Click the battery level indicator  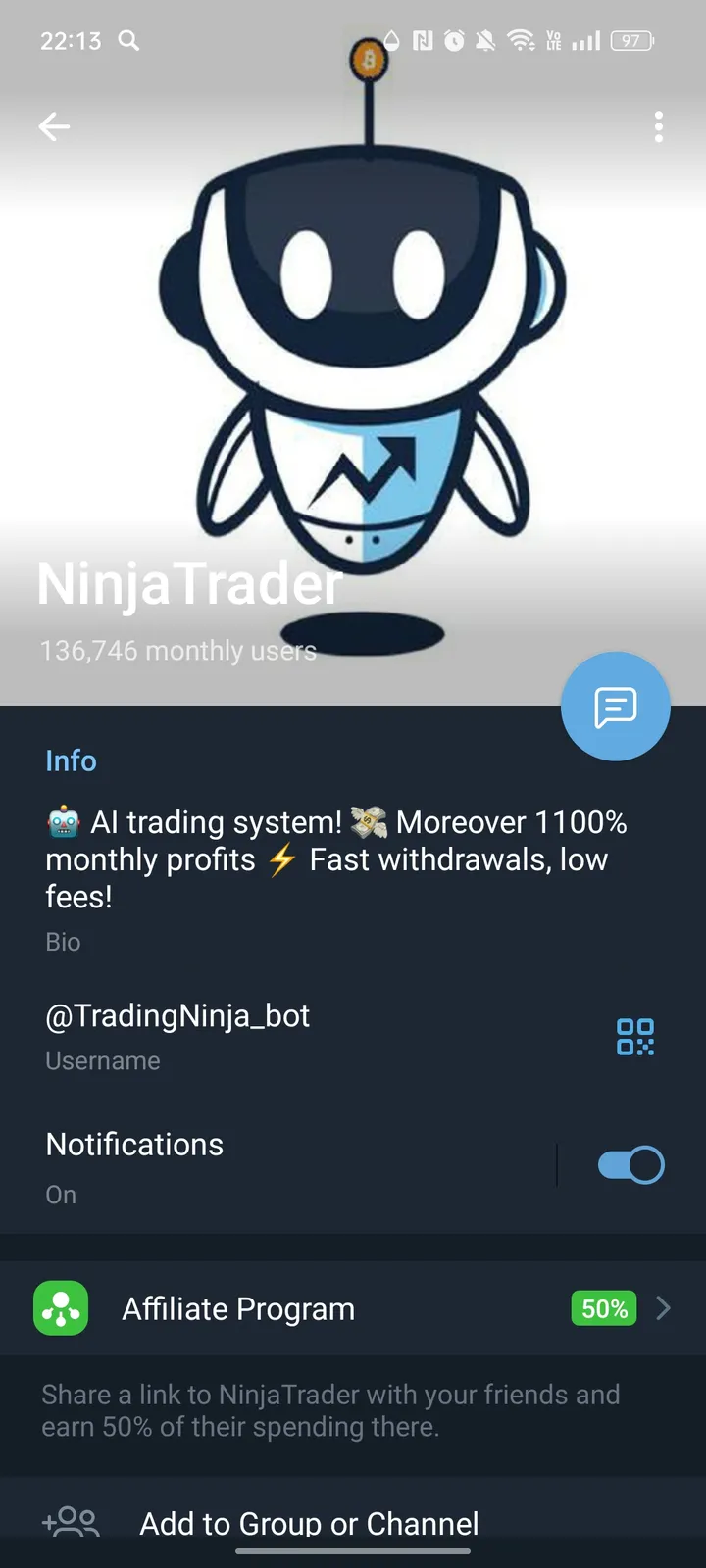point(630,41)
